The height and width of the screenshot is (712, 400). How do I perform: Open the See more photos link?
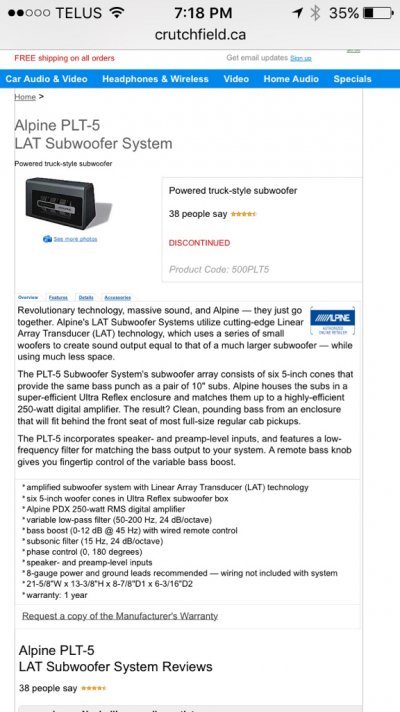click(x=75, y=239)
